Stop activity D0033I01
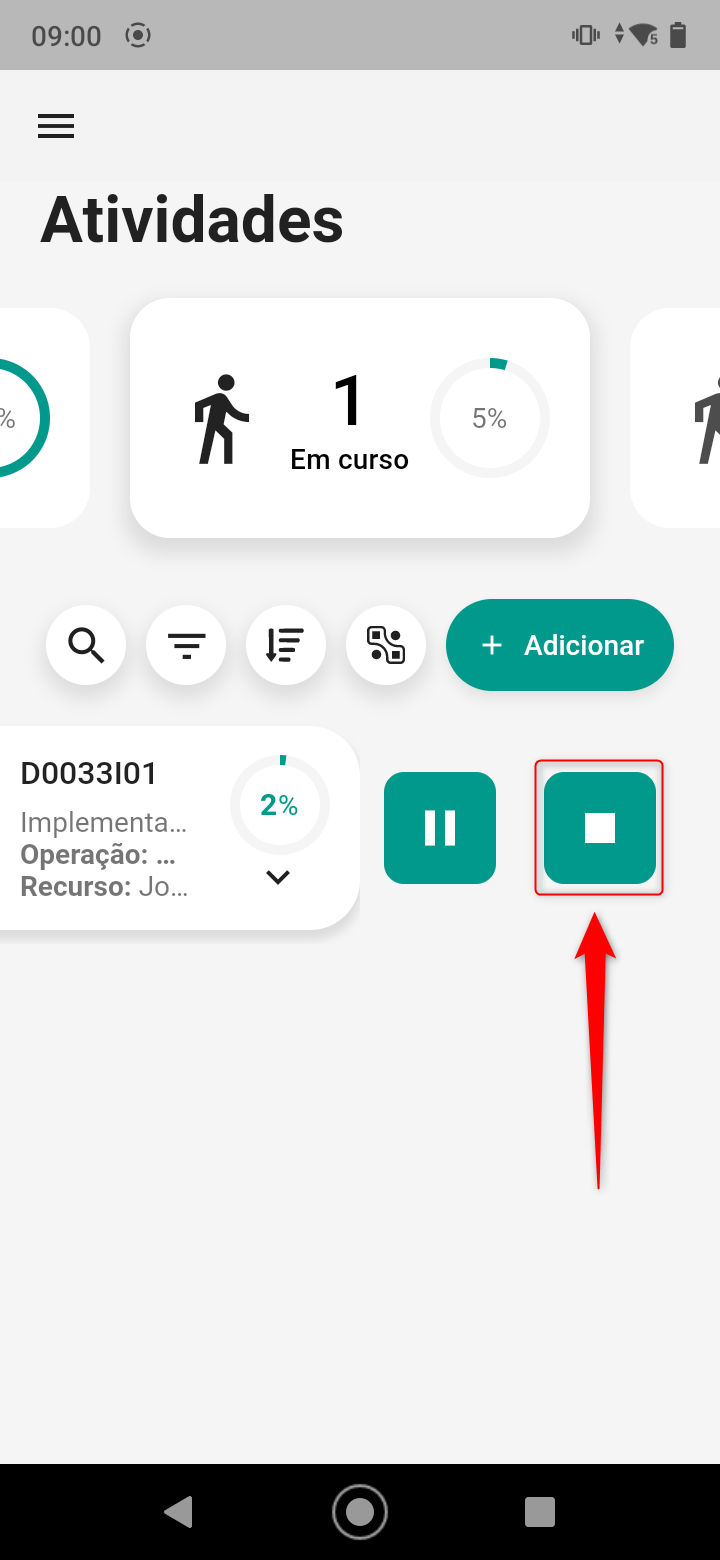 (x=600, y=828)
